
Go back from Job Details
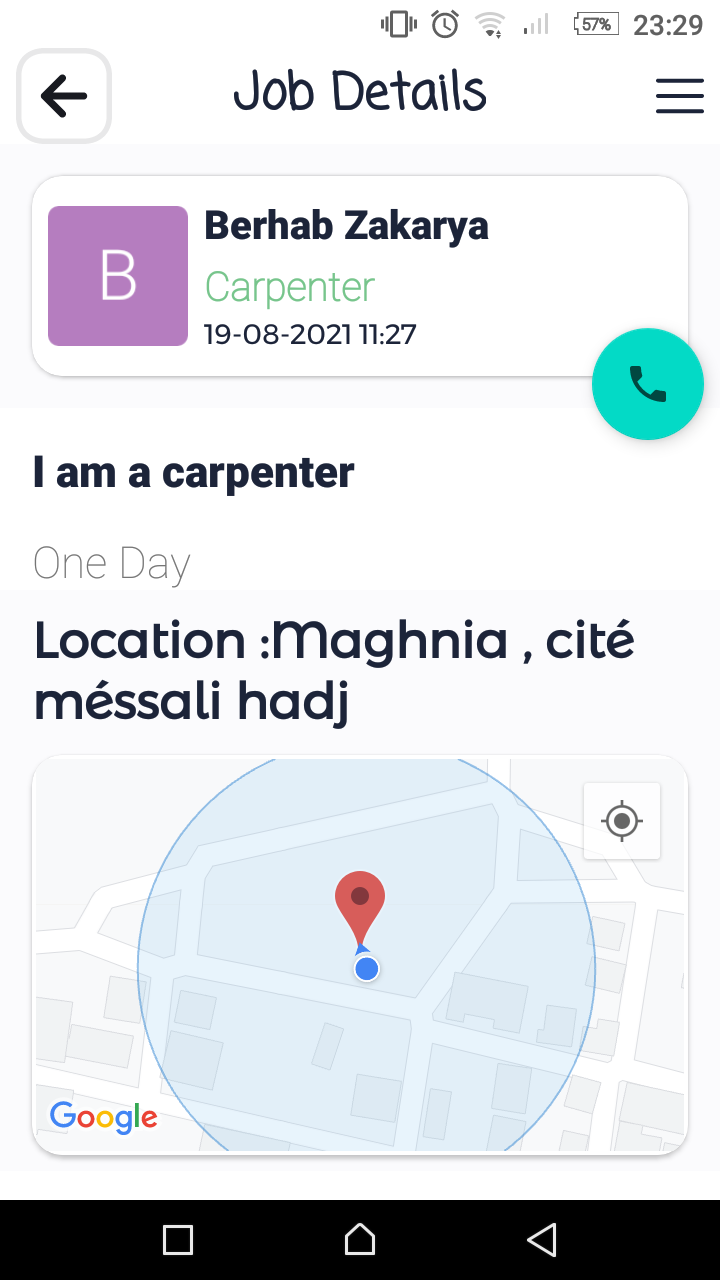[64, 96]
